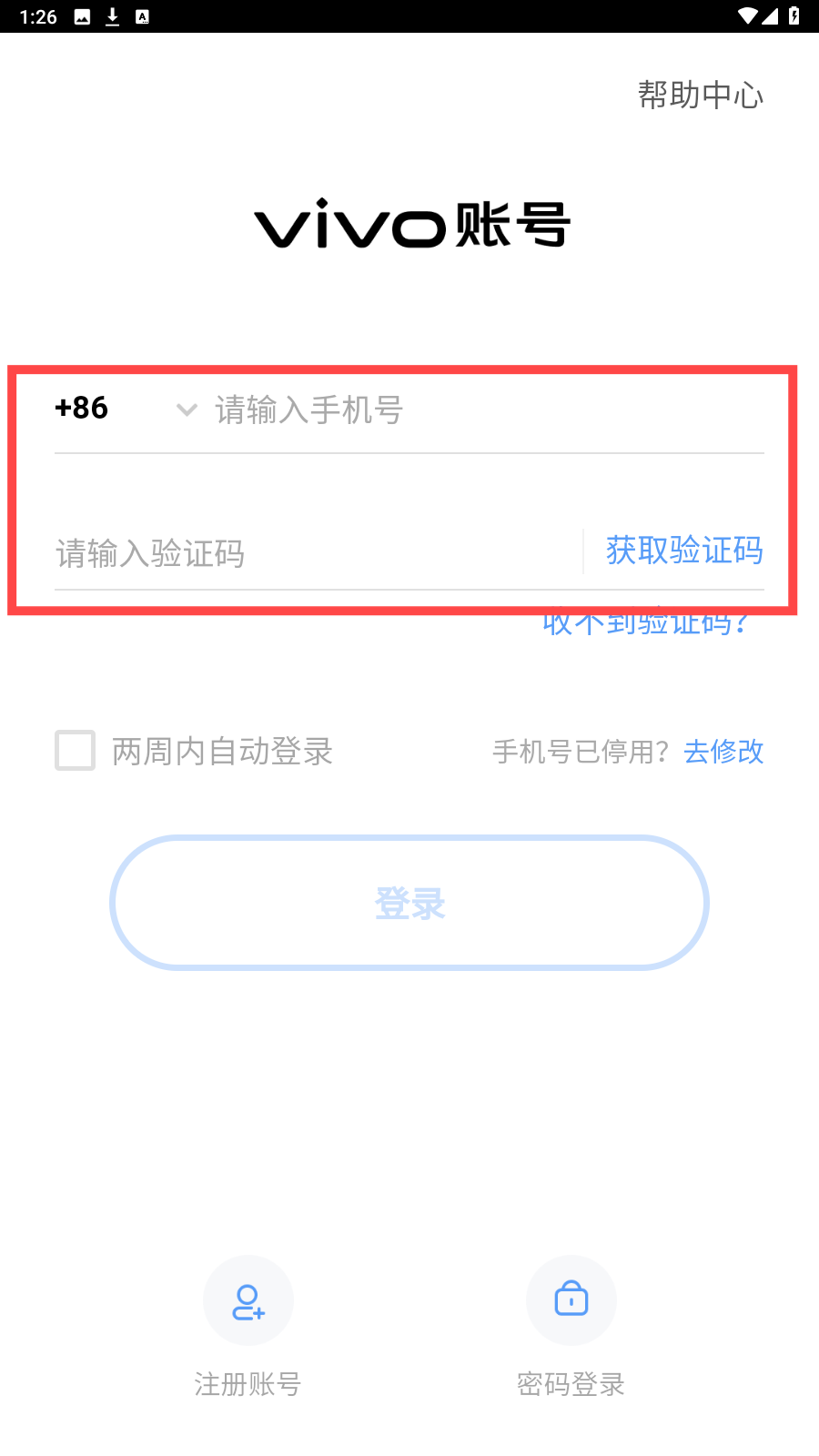Check 两周内自动登录 auto-login box
This screenshot has width=819, height=1456.
76,751
